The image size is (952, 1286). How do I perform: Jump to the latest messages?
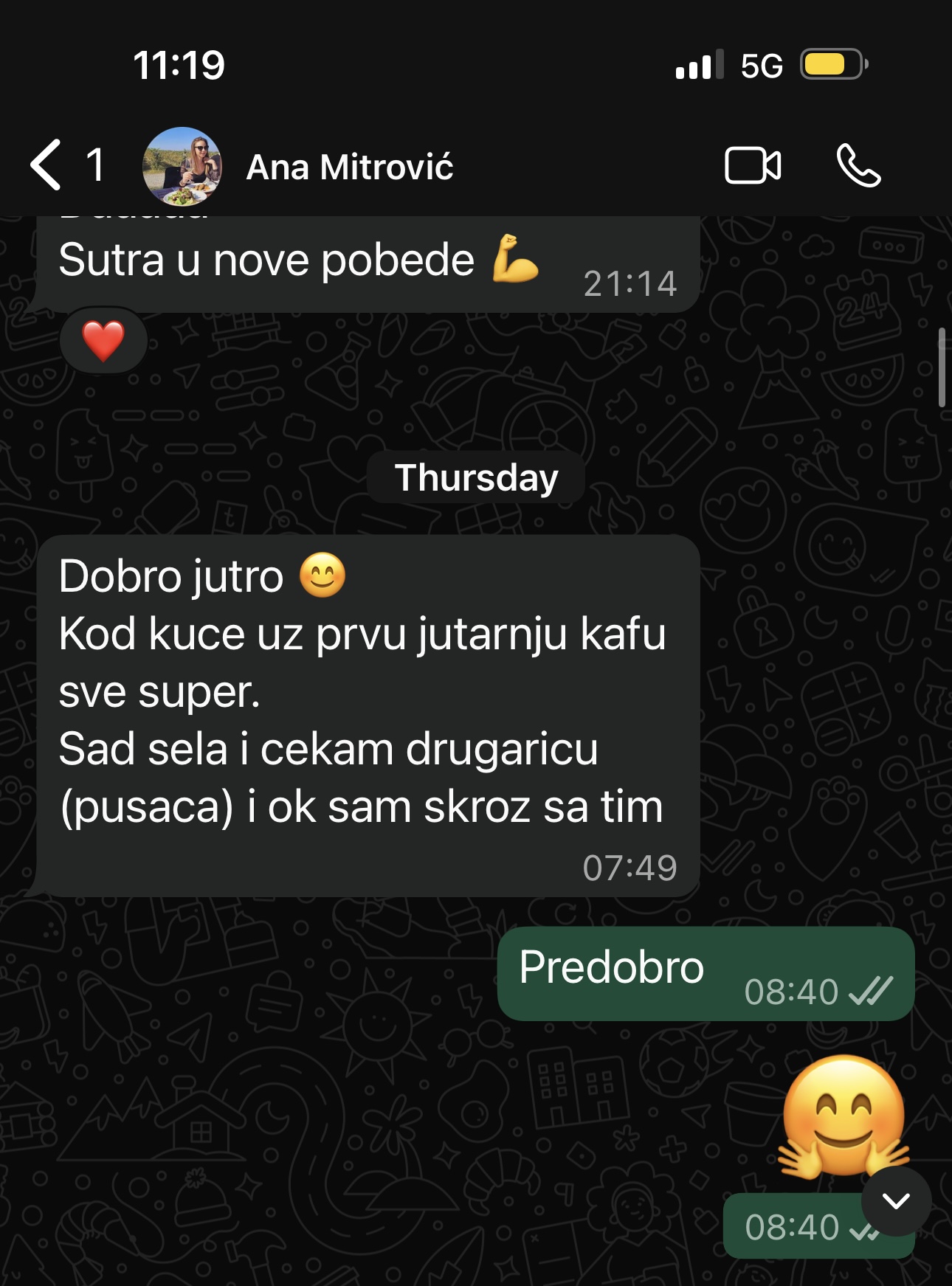coord(895,1200)
